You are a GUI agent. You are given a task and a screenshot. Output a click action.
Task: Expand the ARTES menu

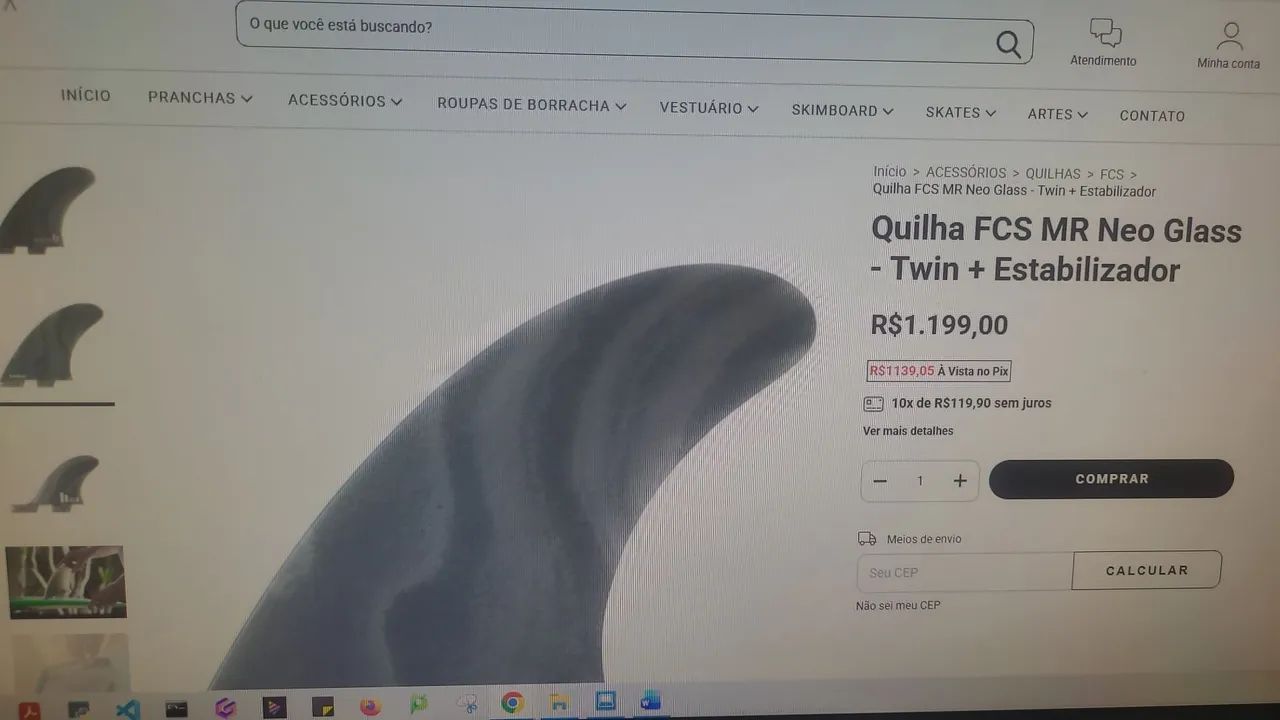click(1057, 114)
